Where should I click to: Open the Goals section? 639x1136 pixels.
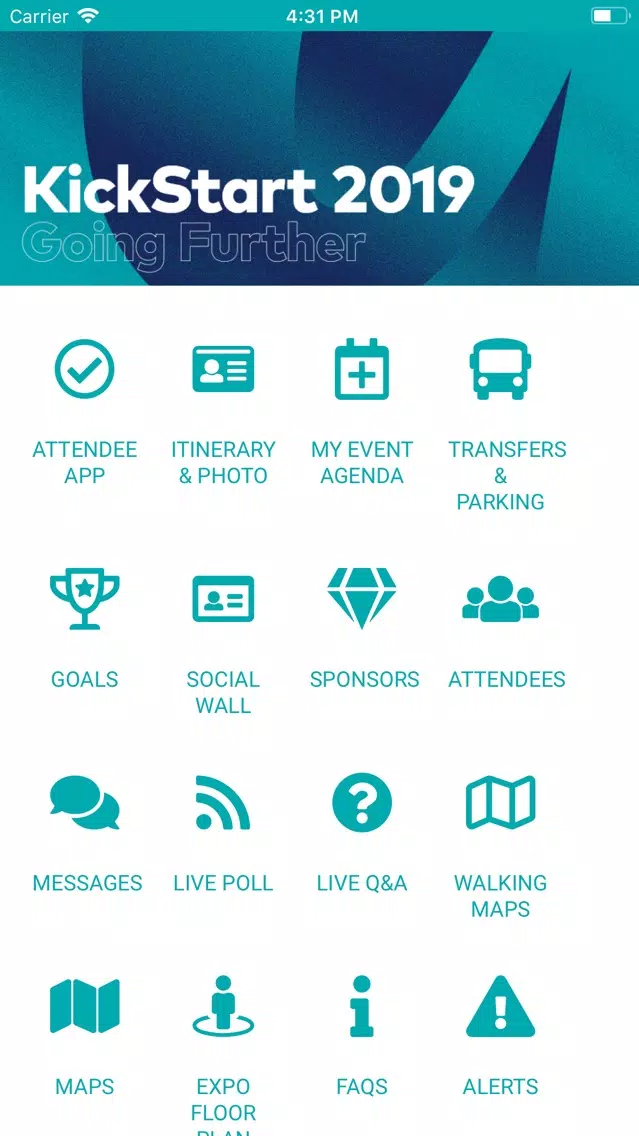[x=85, y=629]
